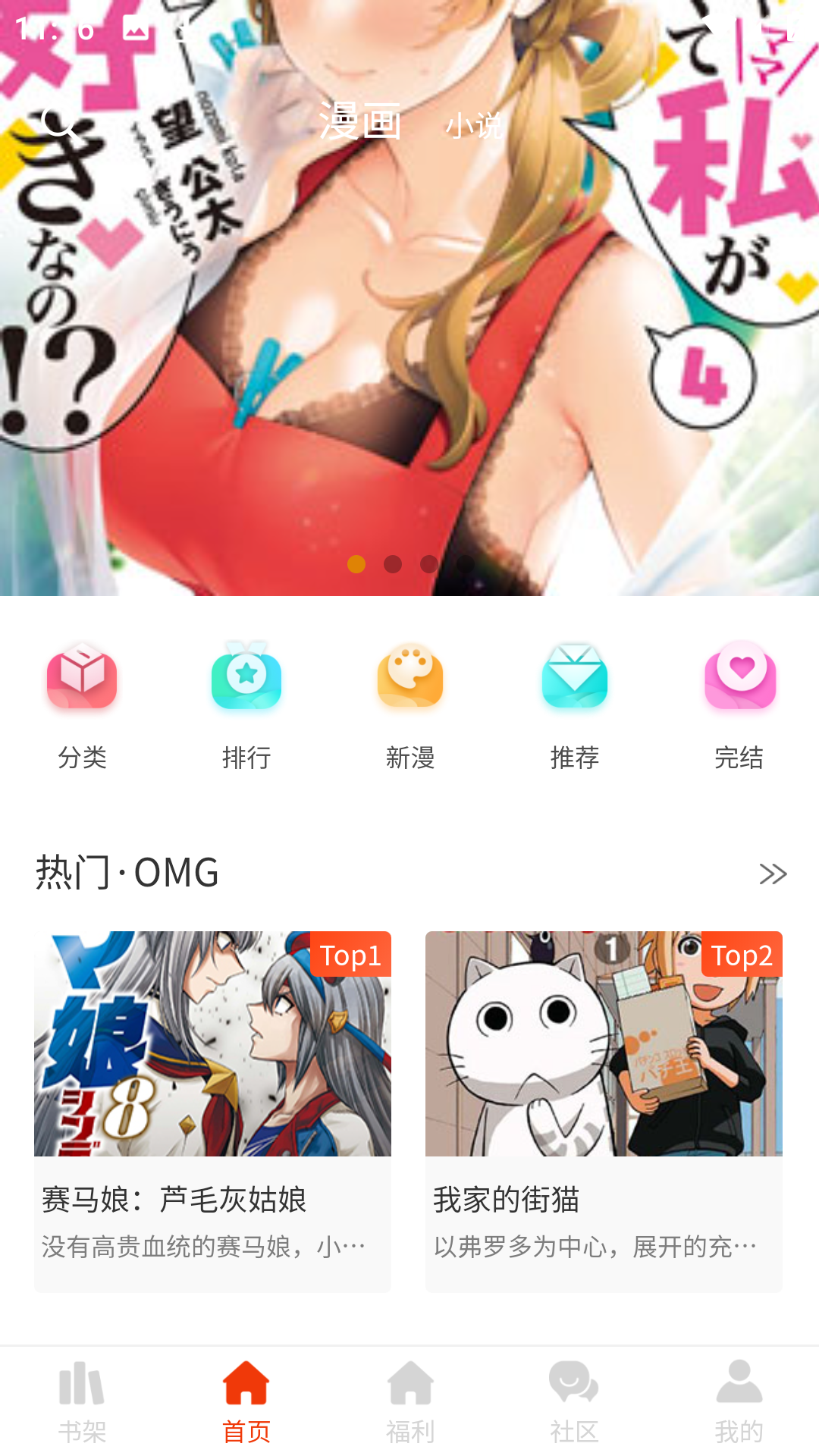Image resolution: width=819 pixels, height=1456 pixels.
Task: Go to the 我的 profile tab
Action: click(x=739, y=1401)
